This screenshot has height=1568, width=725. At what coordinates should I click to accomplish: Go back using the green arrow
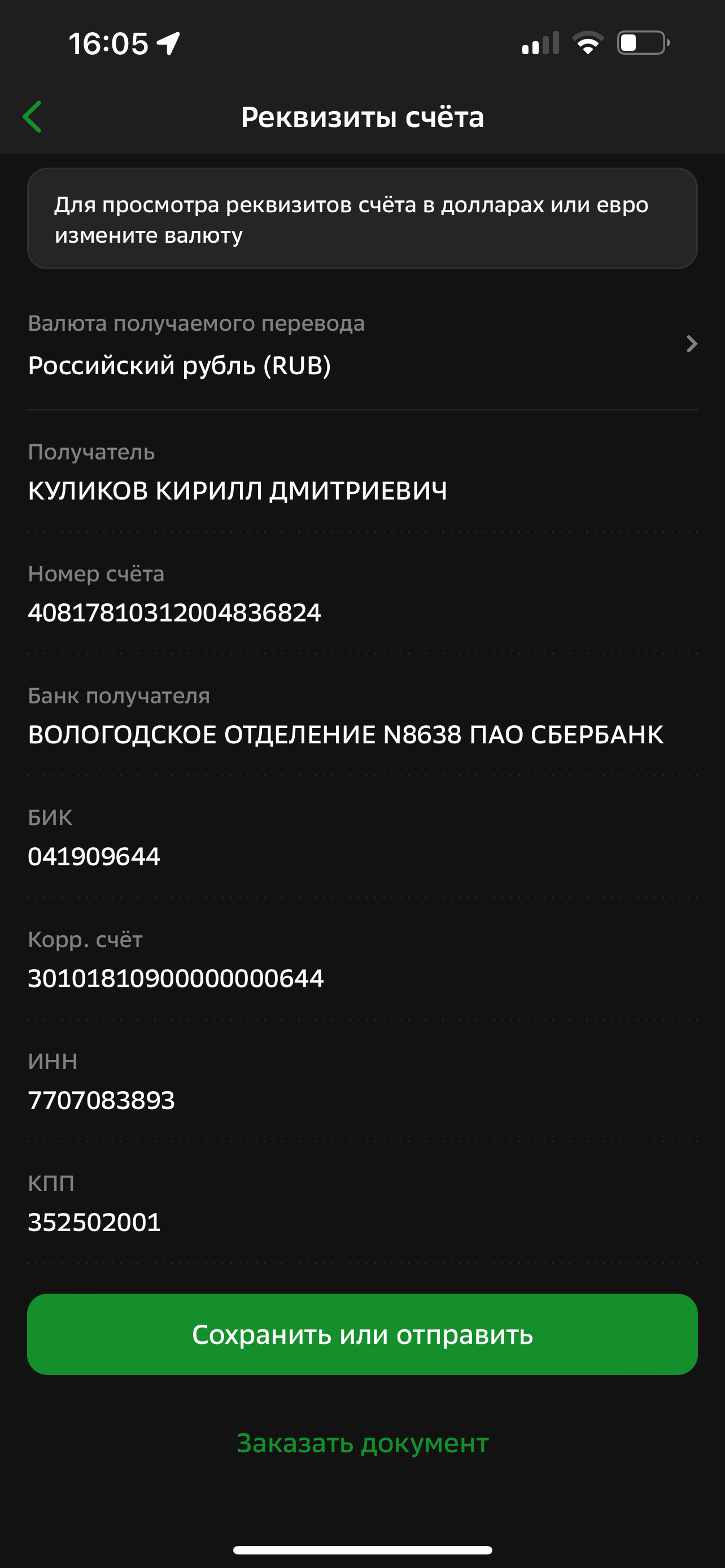(32, 117)
